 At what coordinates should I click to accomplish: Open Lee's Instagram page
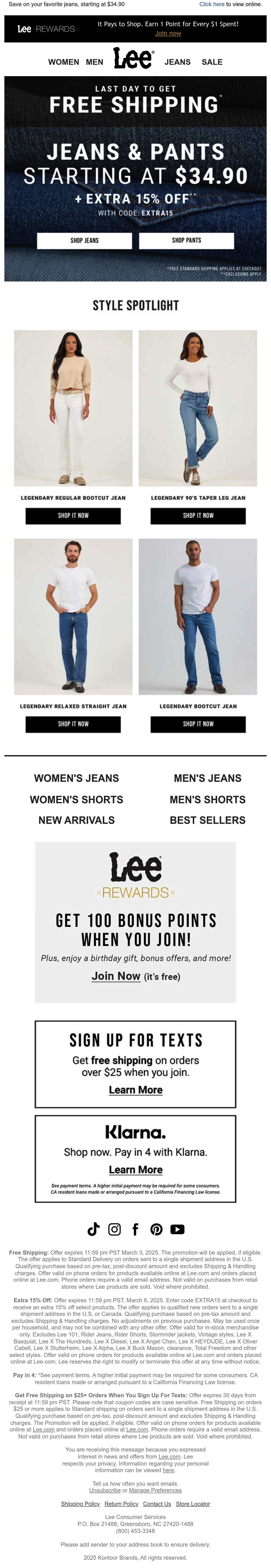114,1229
